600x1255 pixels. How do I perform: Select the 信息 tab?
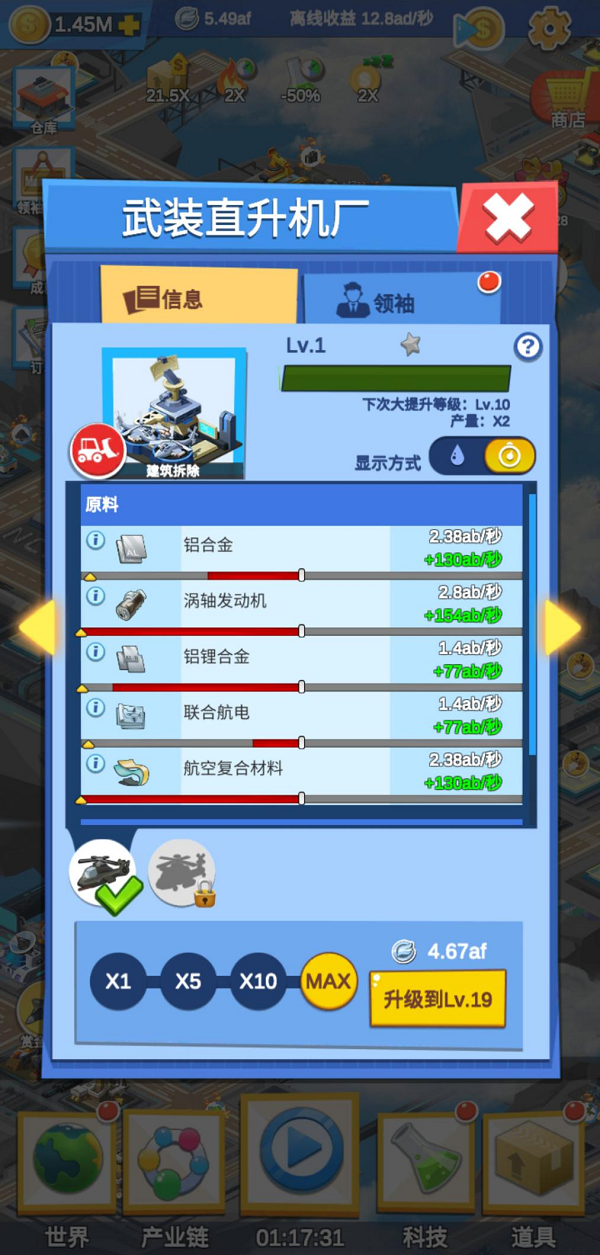point(198,298)
